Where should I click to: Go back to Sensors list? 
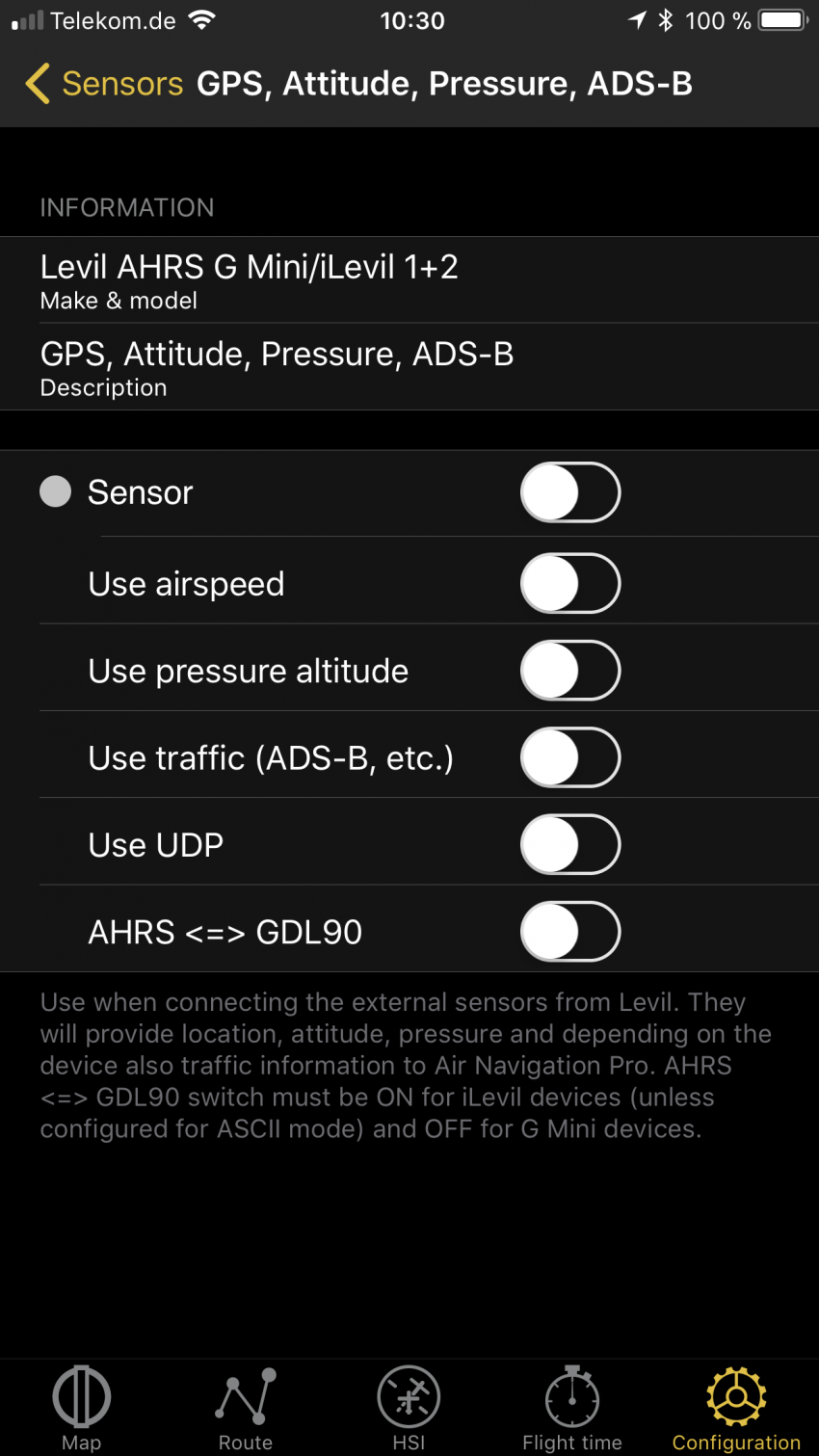coord(104,84)
